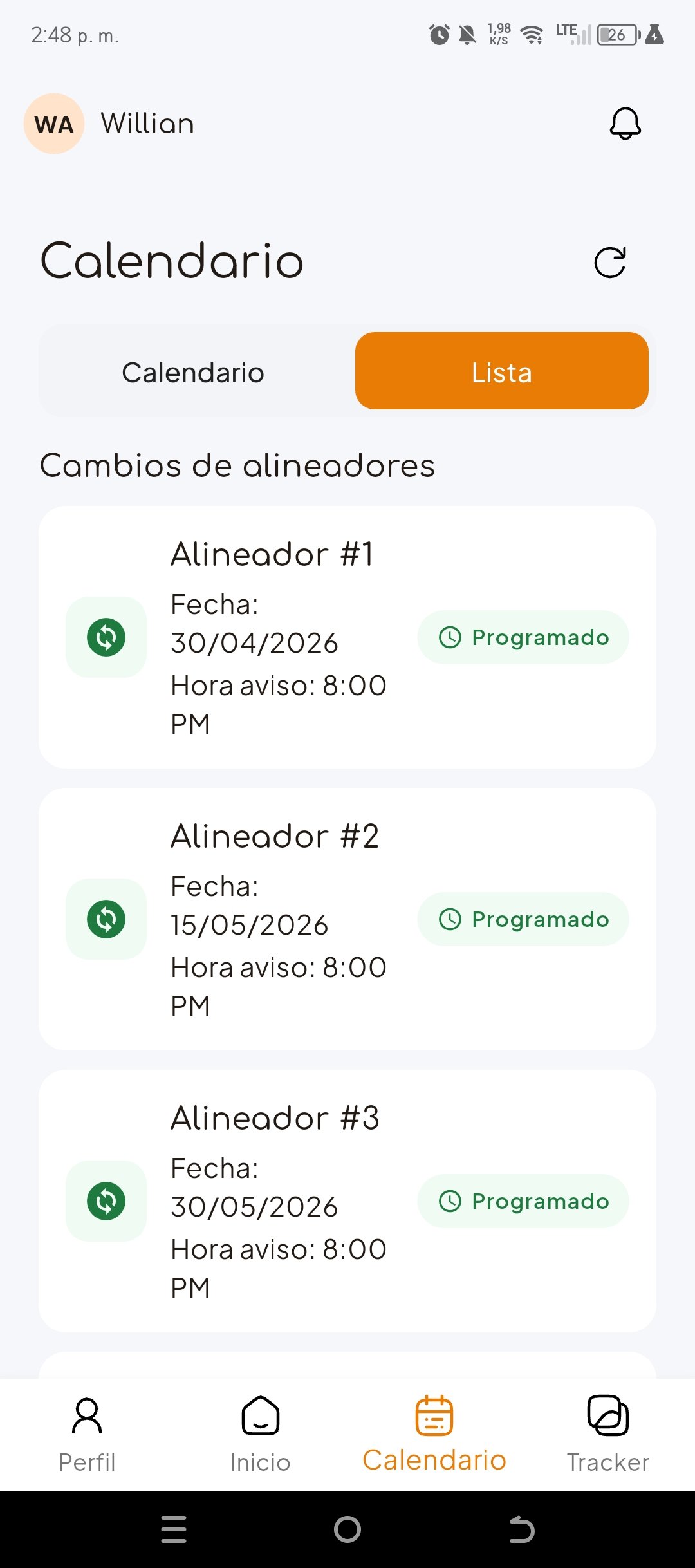Tap the Programado status on Alineador #1
The image size is (695, 1568).
click(x=523, y=637)
